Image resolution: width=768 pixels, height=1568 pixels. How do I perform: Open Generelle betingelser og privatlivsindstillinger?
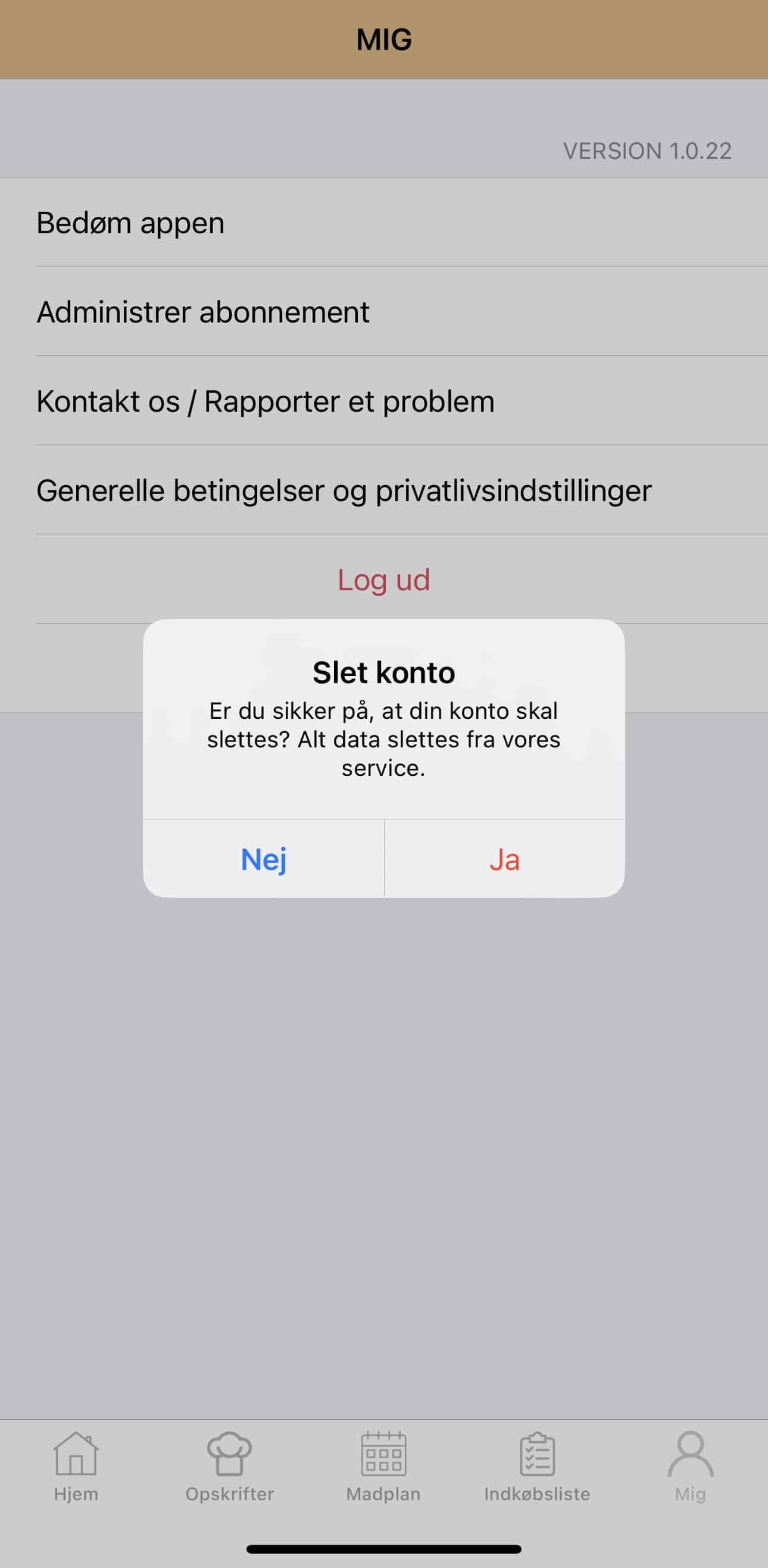click(383, 490)
